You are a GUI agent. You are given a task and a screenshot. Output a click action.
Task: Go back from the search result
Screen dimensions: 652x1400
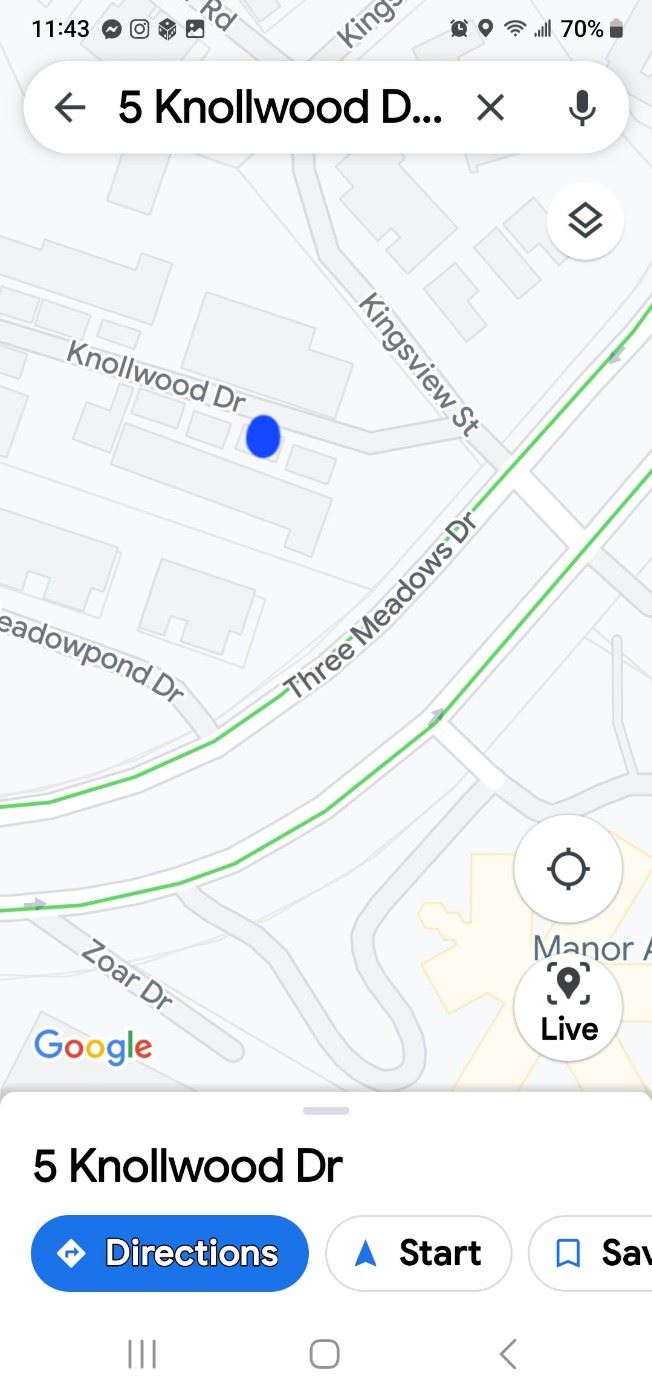click(x=70, y=107)
